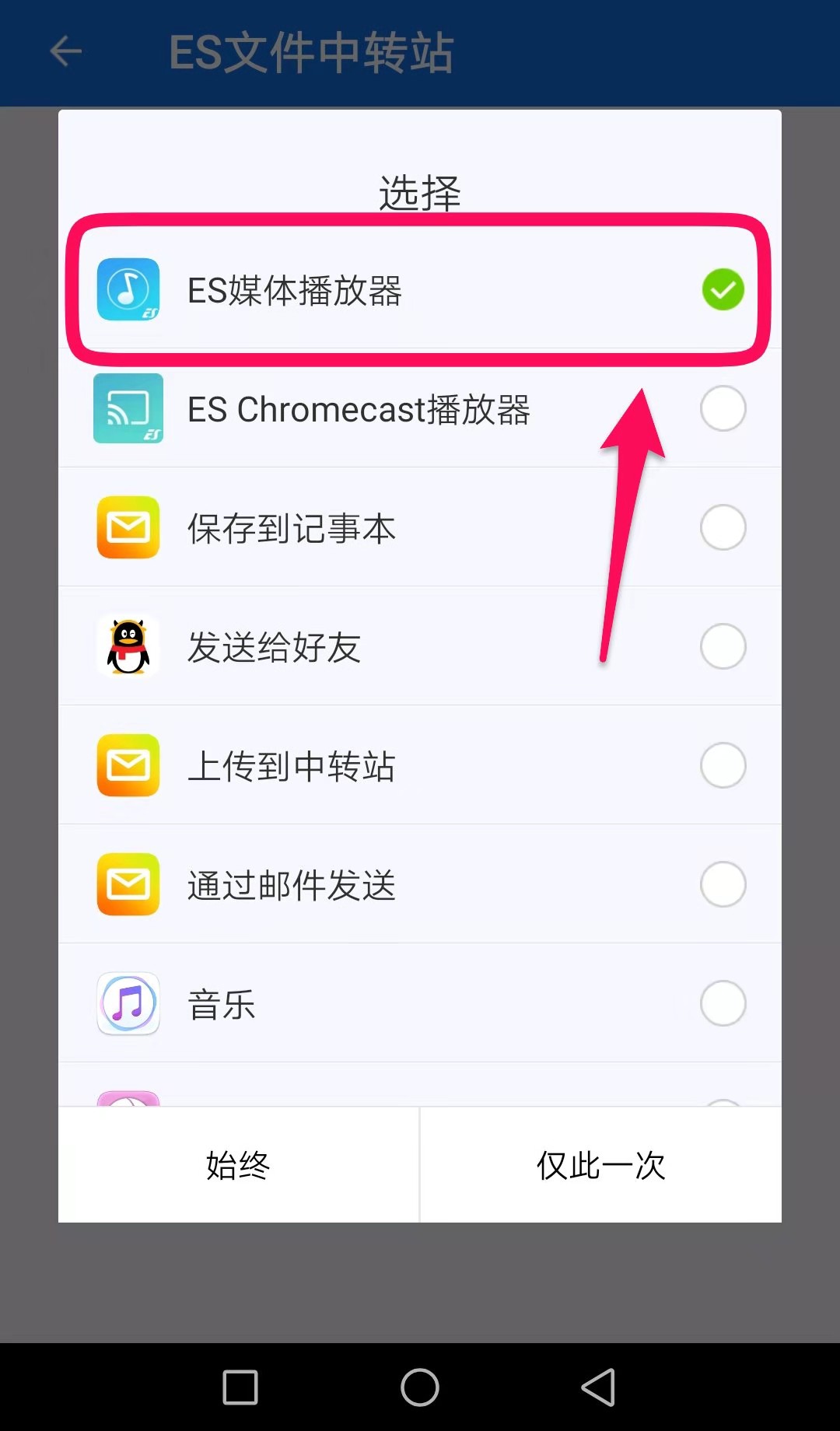Tap the 仅此一次 button
The width and height of the screenshot is (840, 1431).
click(601, 1165)
